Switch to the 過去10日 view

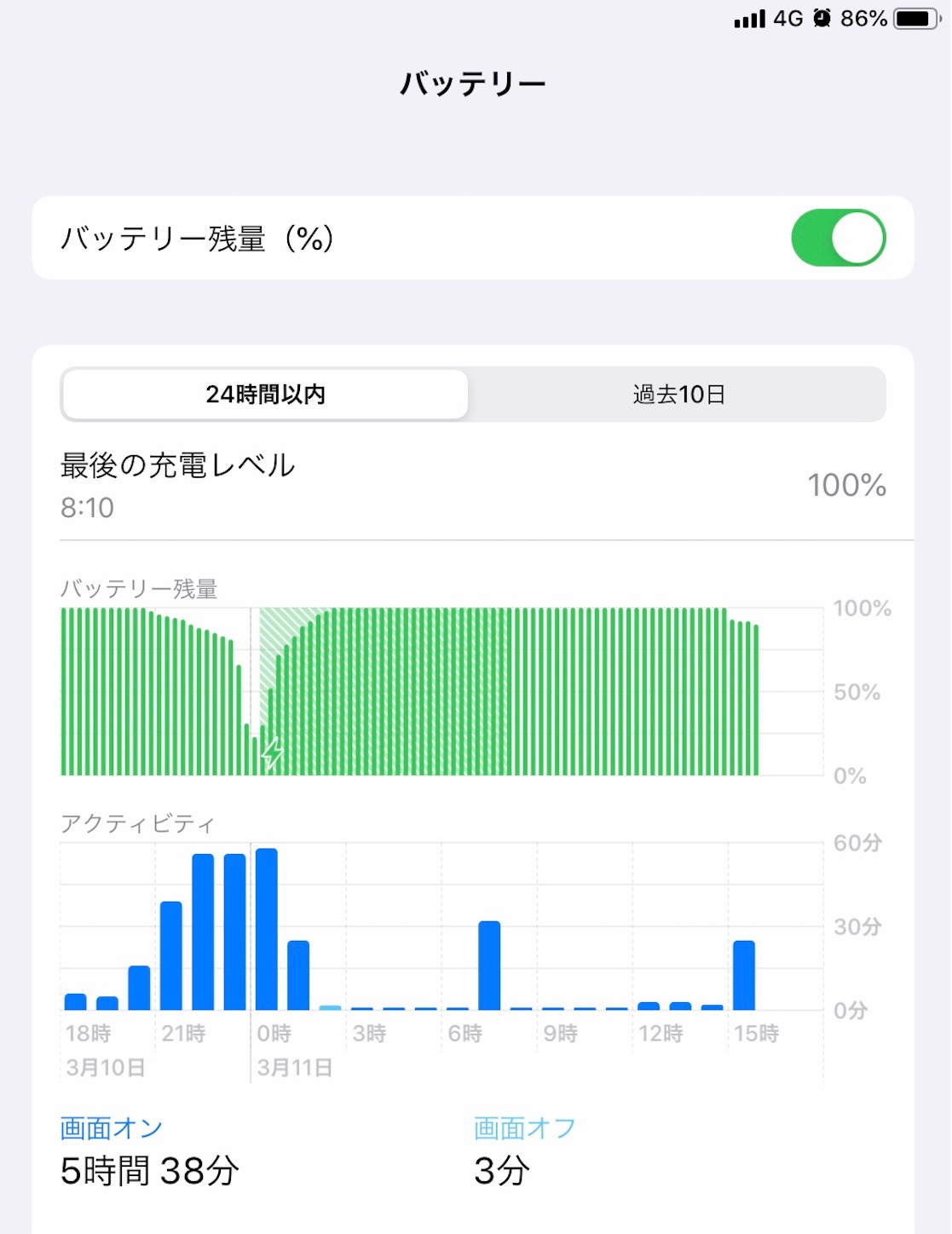(678, 395)
